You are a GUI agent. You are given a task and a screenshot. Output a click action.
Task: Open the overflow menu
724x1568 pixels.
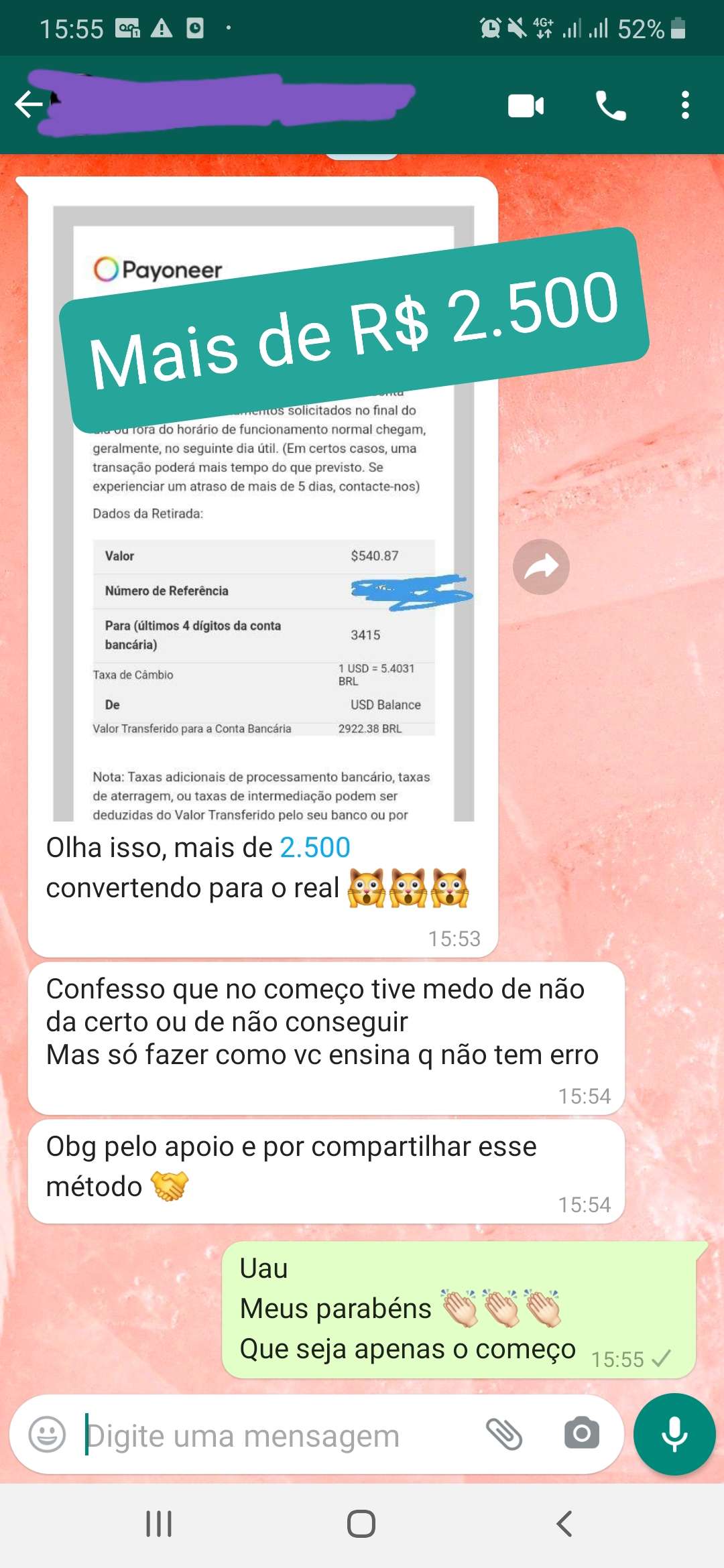[x=684, y=105]
